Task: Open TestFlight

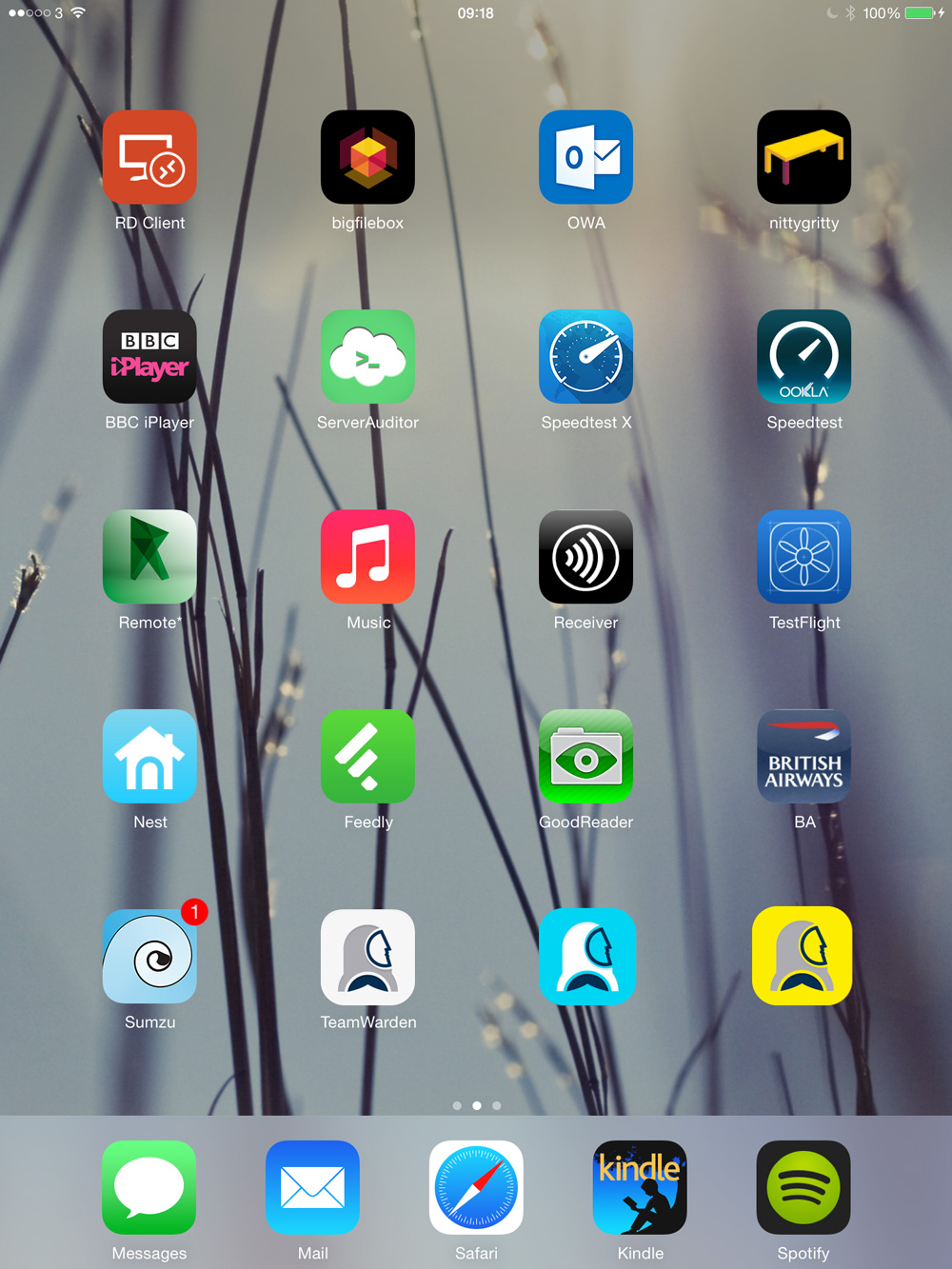Action: (x=803, y=557)
